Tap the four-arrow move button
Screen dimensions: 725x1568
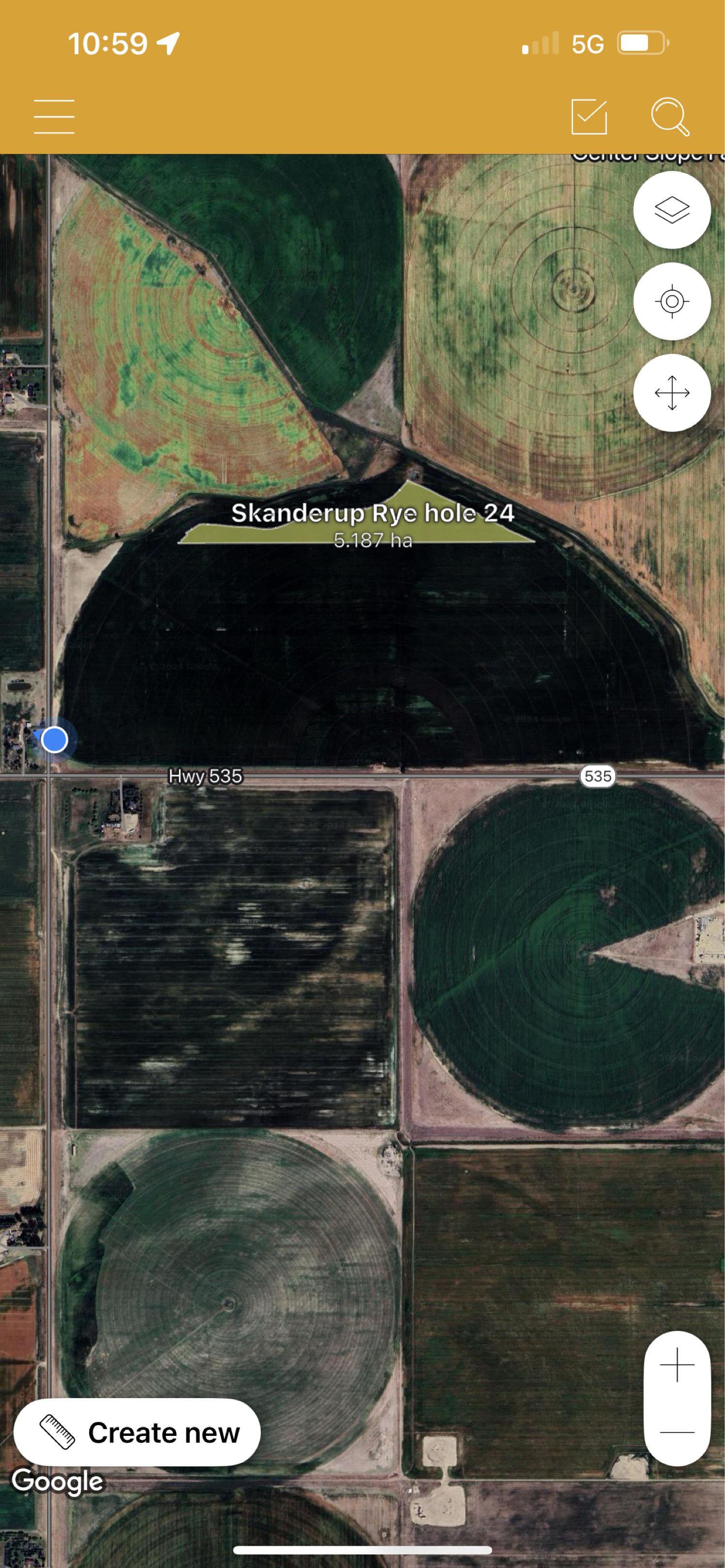672,392
